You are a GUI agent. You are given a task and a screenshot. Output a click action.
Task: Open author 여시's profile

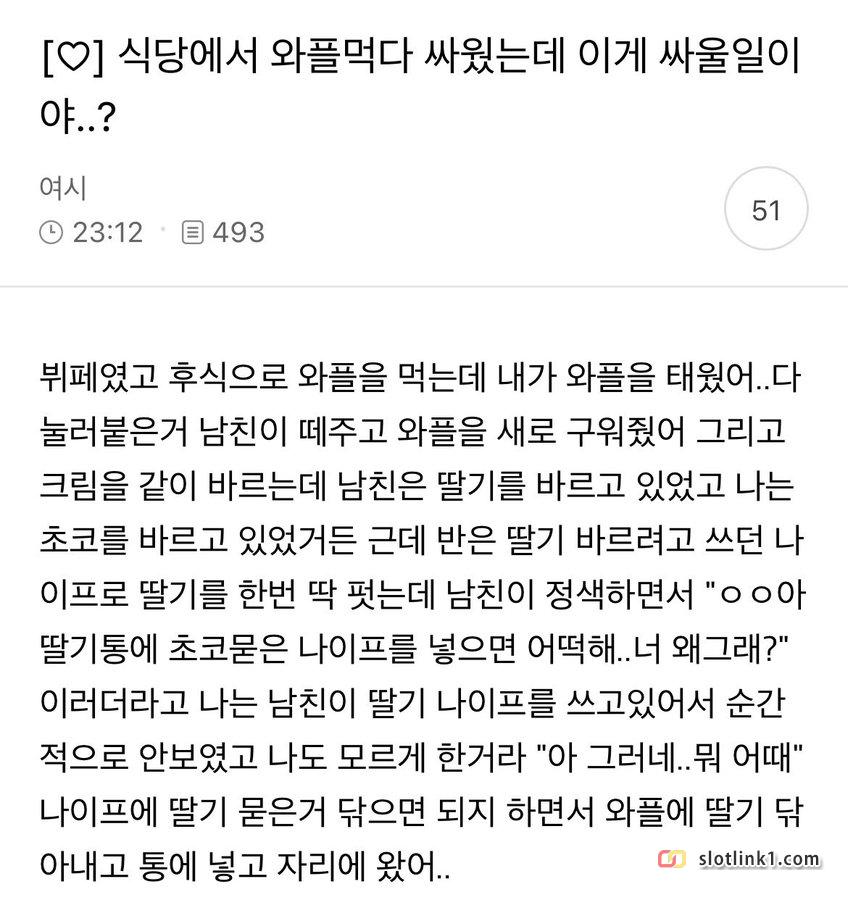[x=62, y=187]
